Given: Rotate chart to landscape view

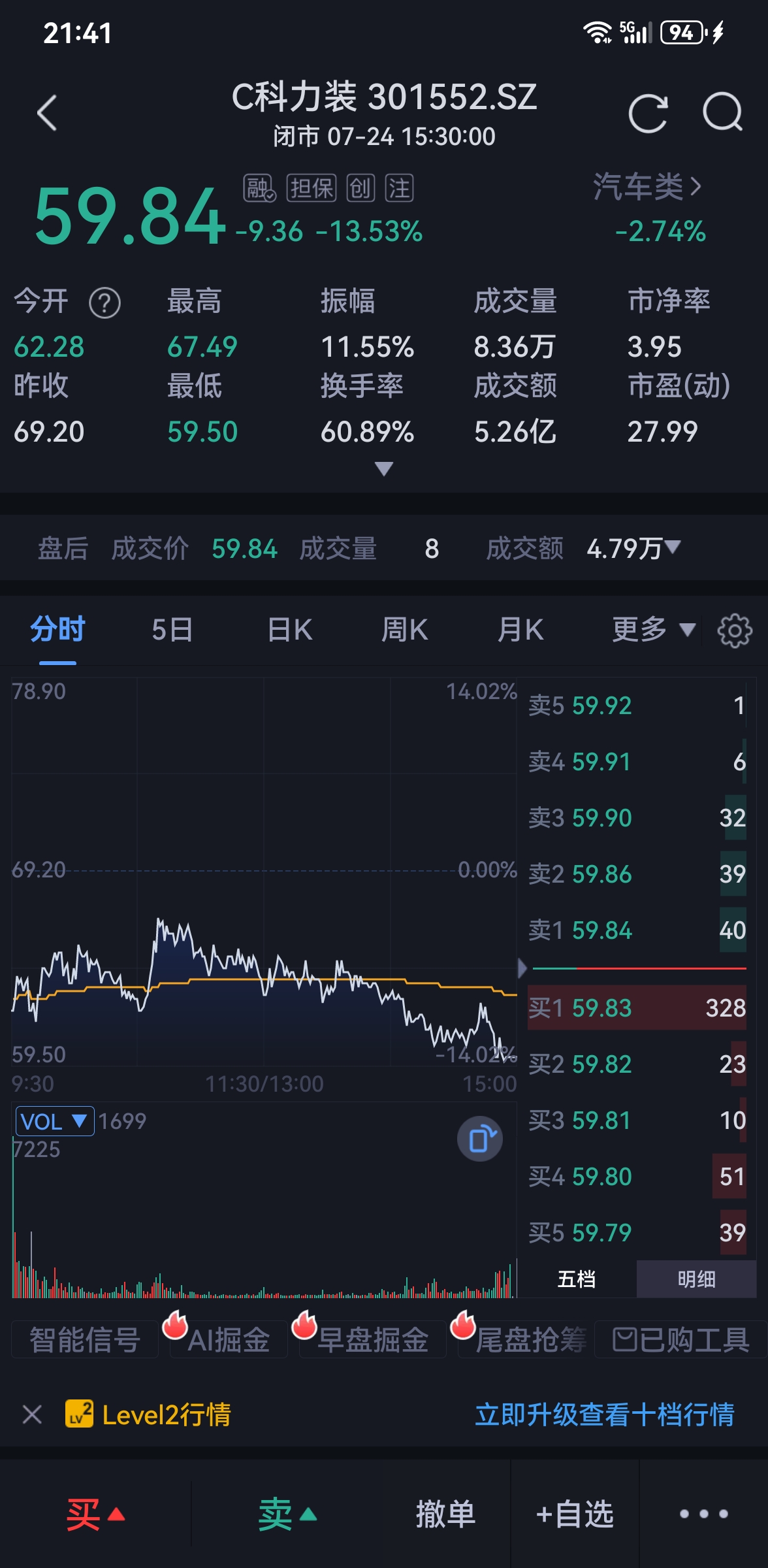Looking at the screenshot, I should point(480,1139).
